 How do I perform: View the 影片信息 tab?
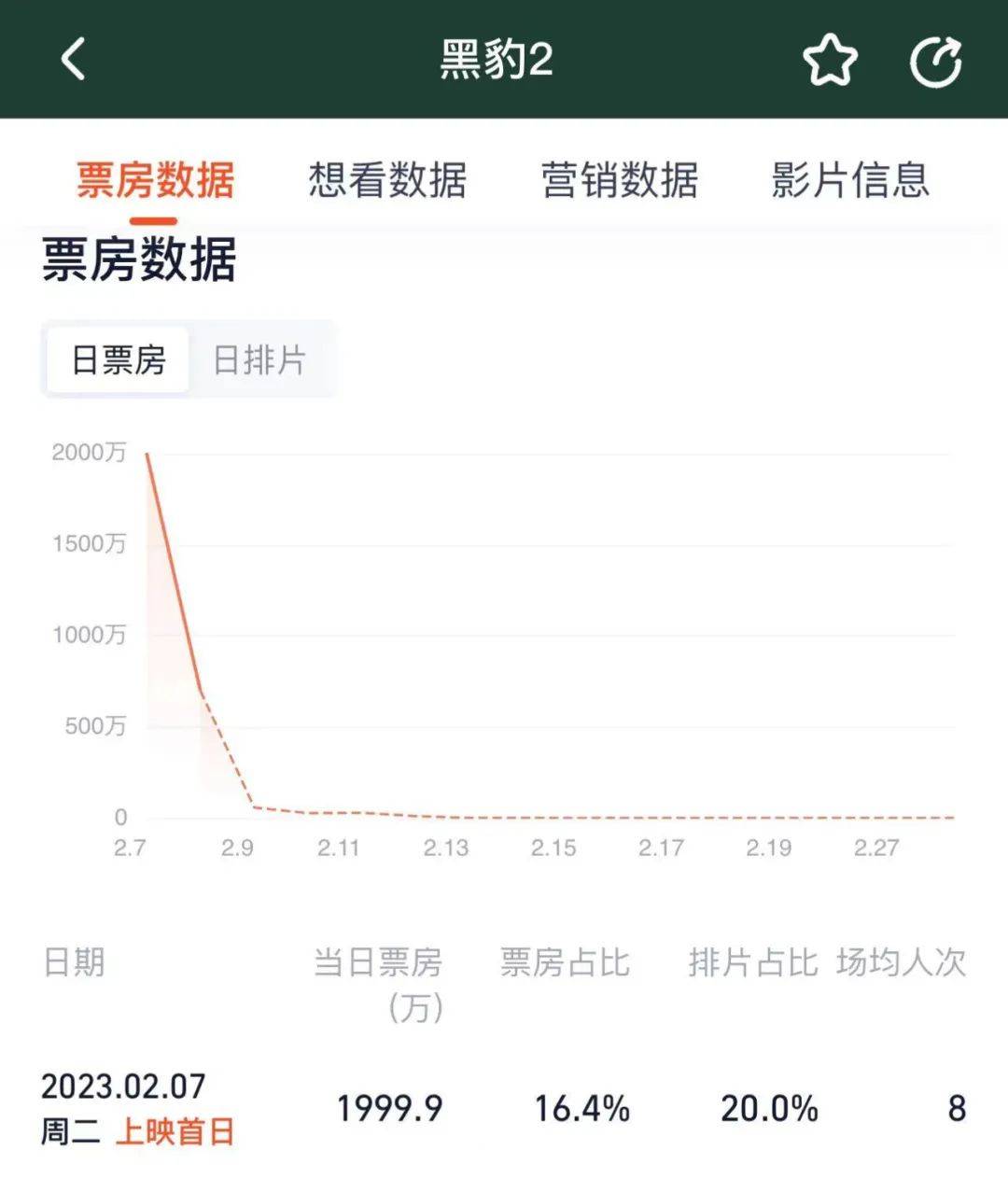point(850,180)
